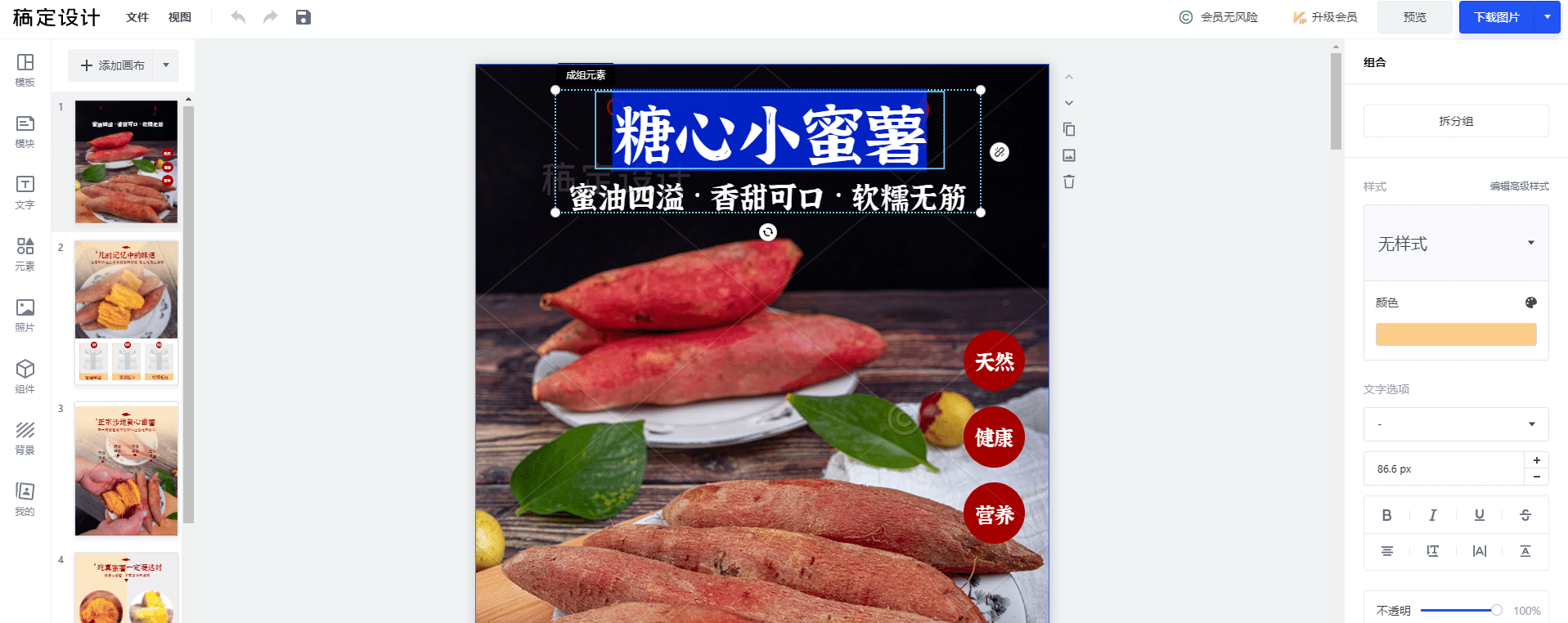Click the 预览 button
Image resolution: width=1568 pixels, height=623 pixels.
(1414, 17)
